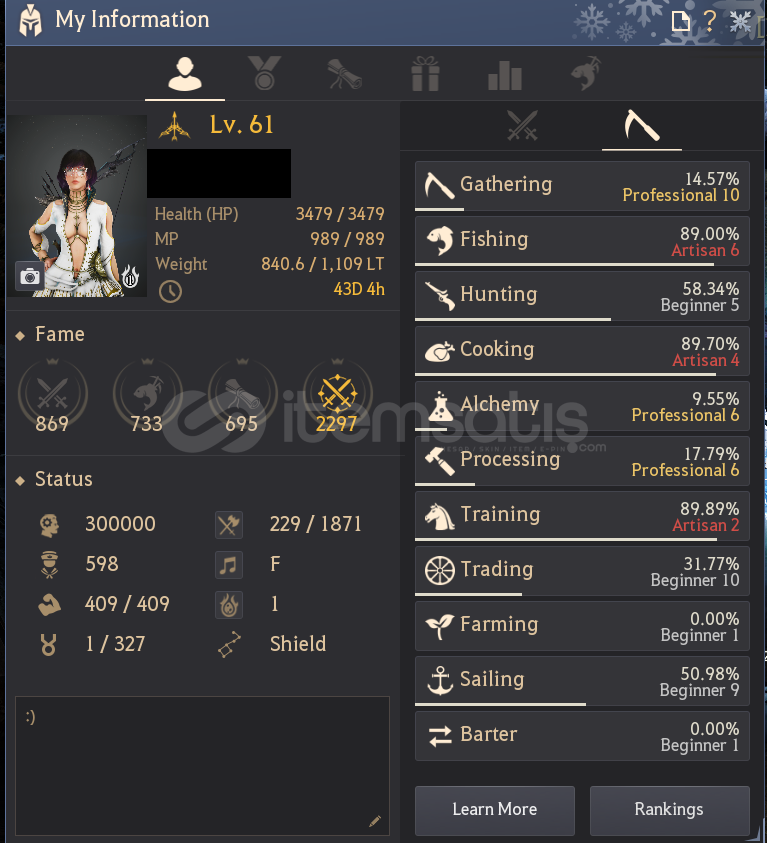The height and width of the screenshot is (843, 767).
Task: Select the Gathering skill row
Action: [x=581, y=185]
